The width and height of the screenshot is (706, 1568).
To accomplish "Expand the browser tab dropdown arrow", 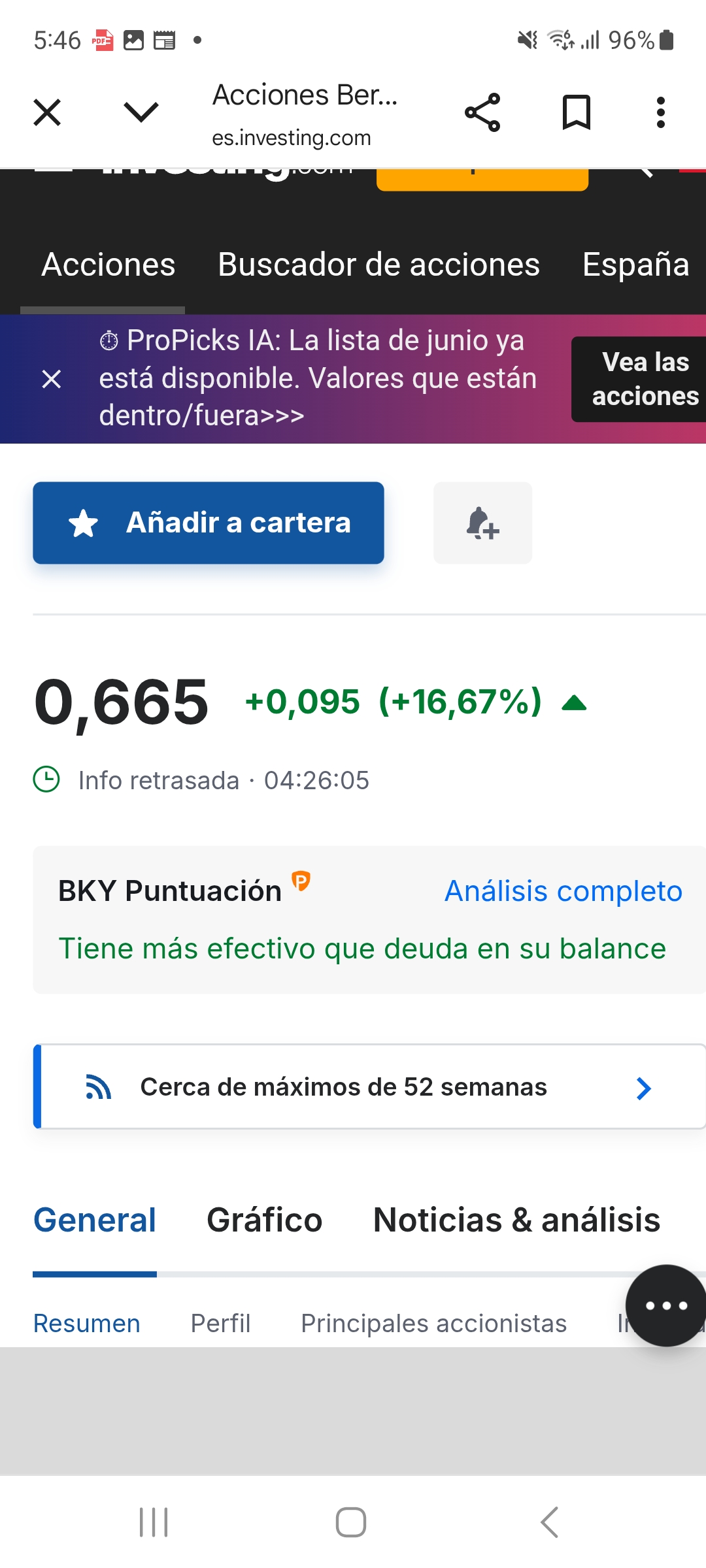I will 141,112.
